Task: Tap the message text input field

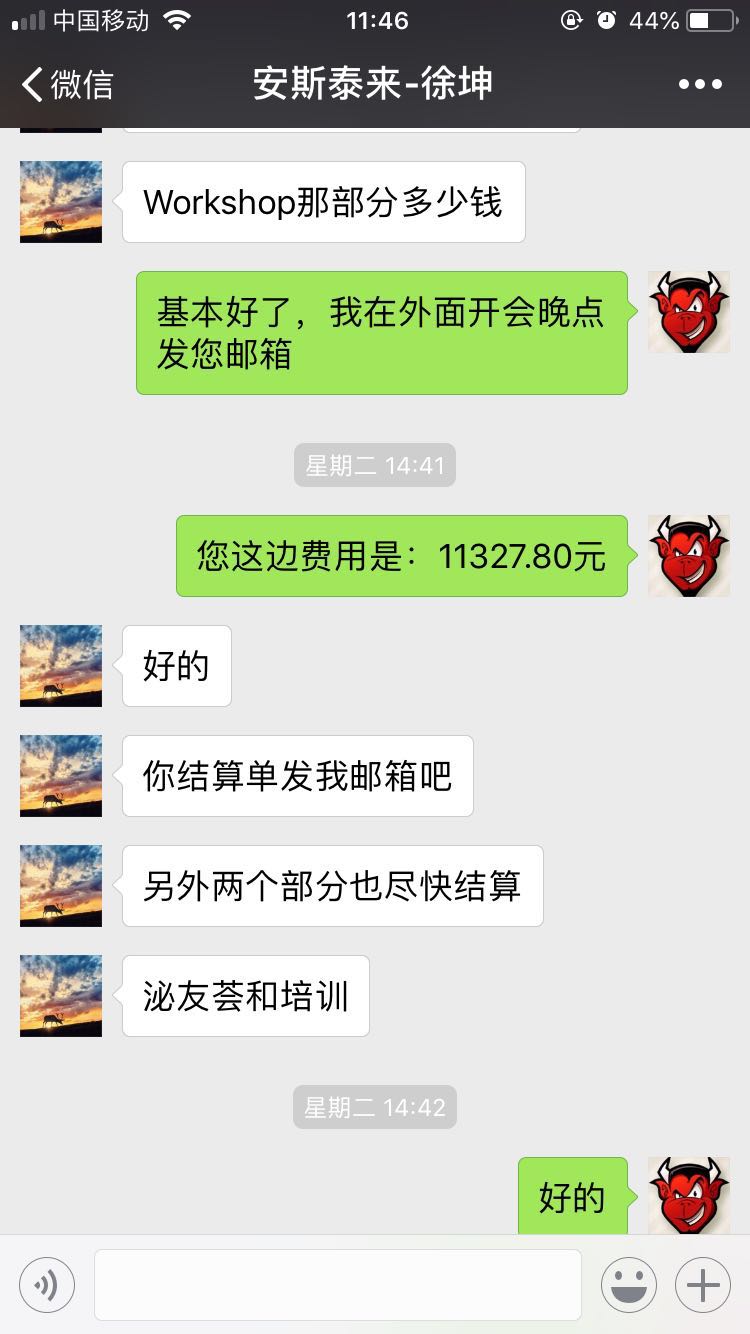Action: pos(338,1285)
